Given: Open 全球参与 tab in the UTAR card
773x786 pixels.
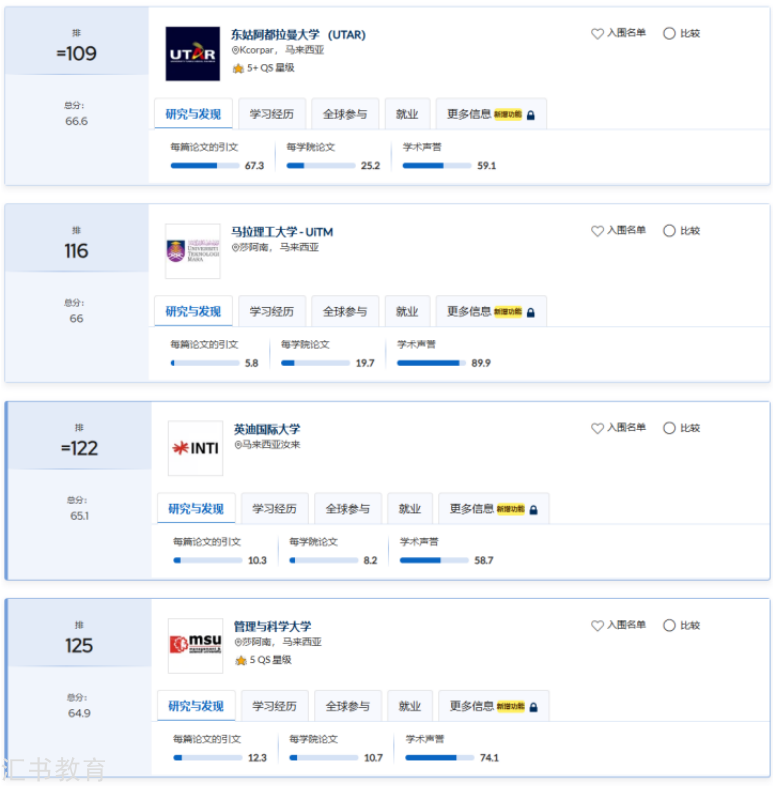Looking at the screenshot, I should 345,114.
